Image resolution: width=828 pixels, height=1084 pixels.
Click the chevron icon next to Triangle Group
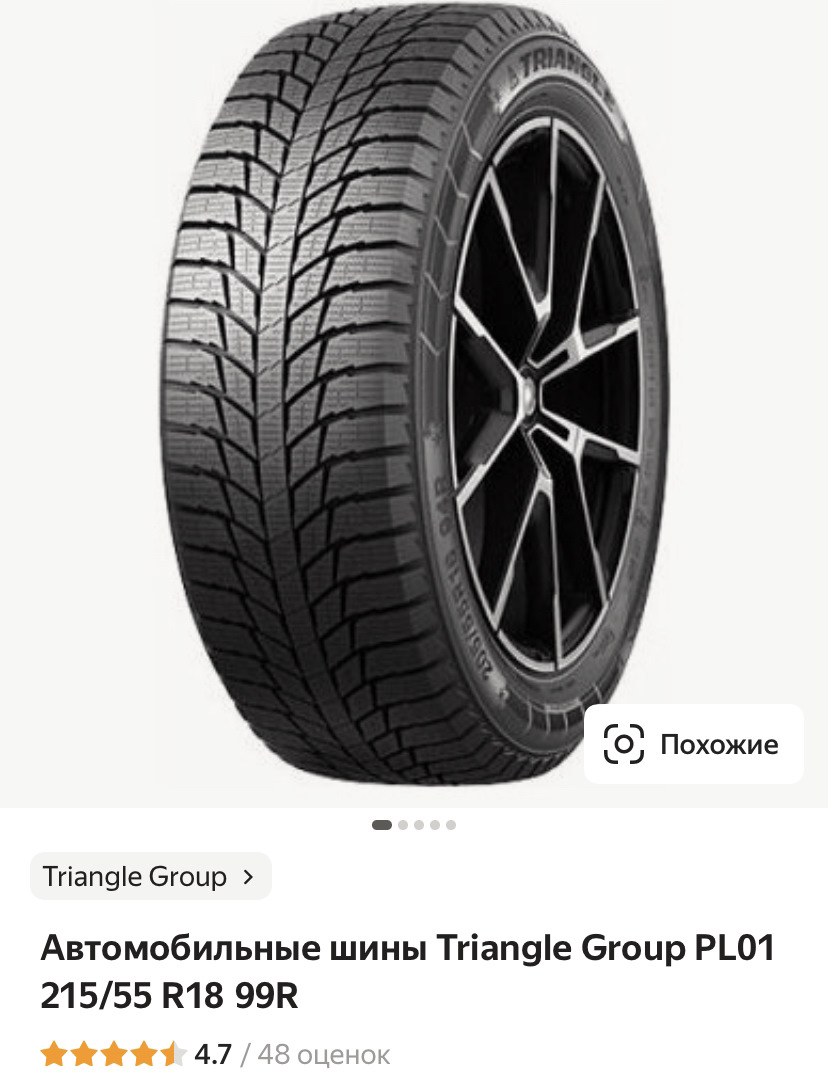coord(249,876)
